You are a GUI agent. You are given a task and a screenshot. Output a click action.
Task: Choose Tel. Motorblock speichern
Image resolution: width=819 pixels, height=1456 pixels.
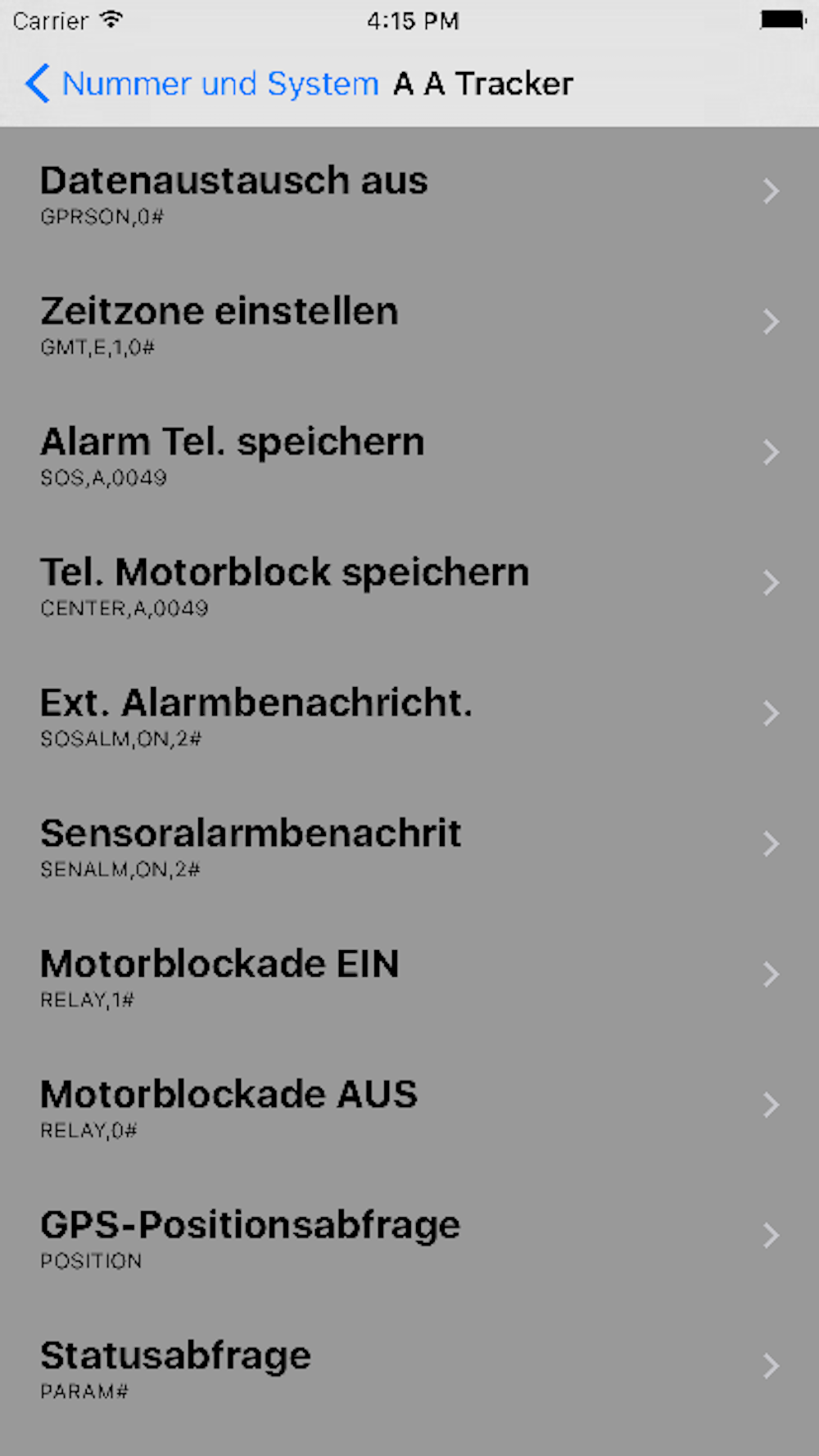tap(409, 583)
